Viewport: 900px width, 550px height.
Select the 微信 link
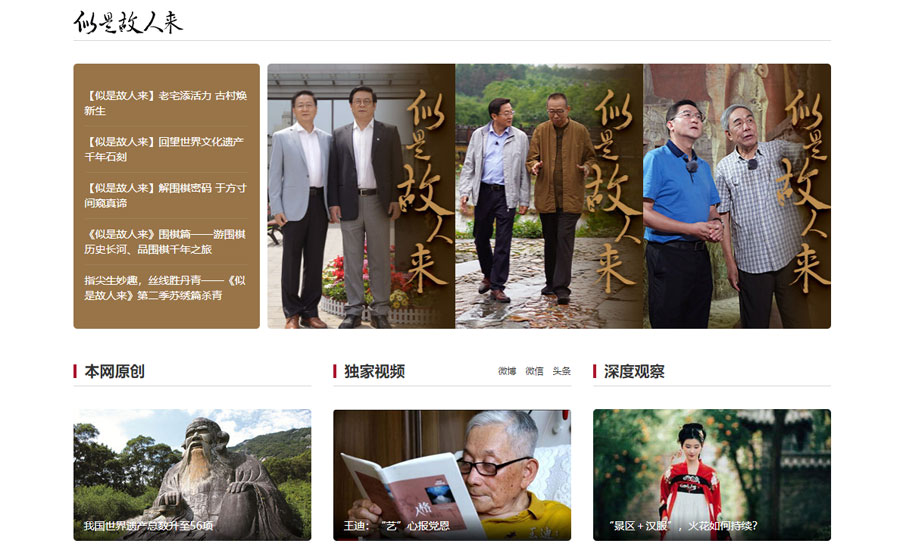tap(534, 371)
